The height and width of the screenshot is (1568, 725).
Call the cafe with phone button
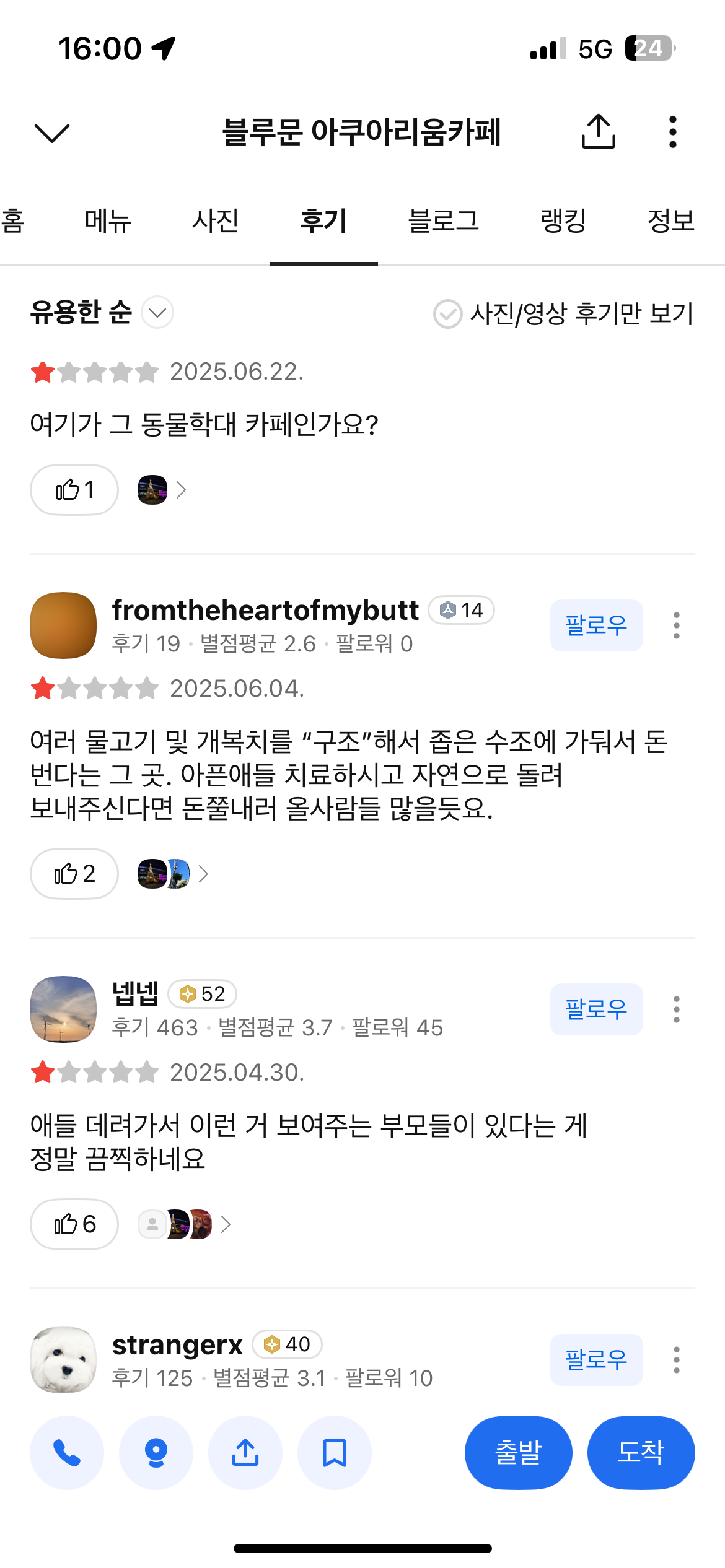(67, 1453)
